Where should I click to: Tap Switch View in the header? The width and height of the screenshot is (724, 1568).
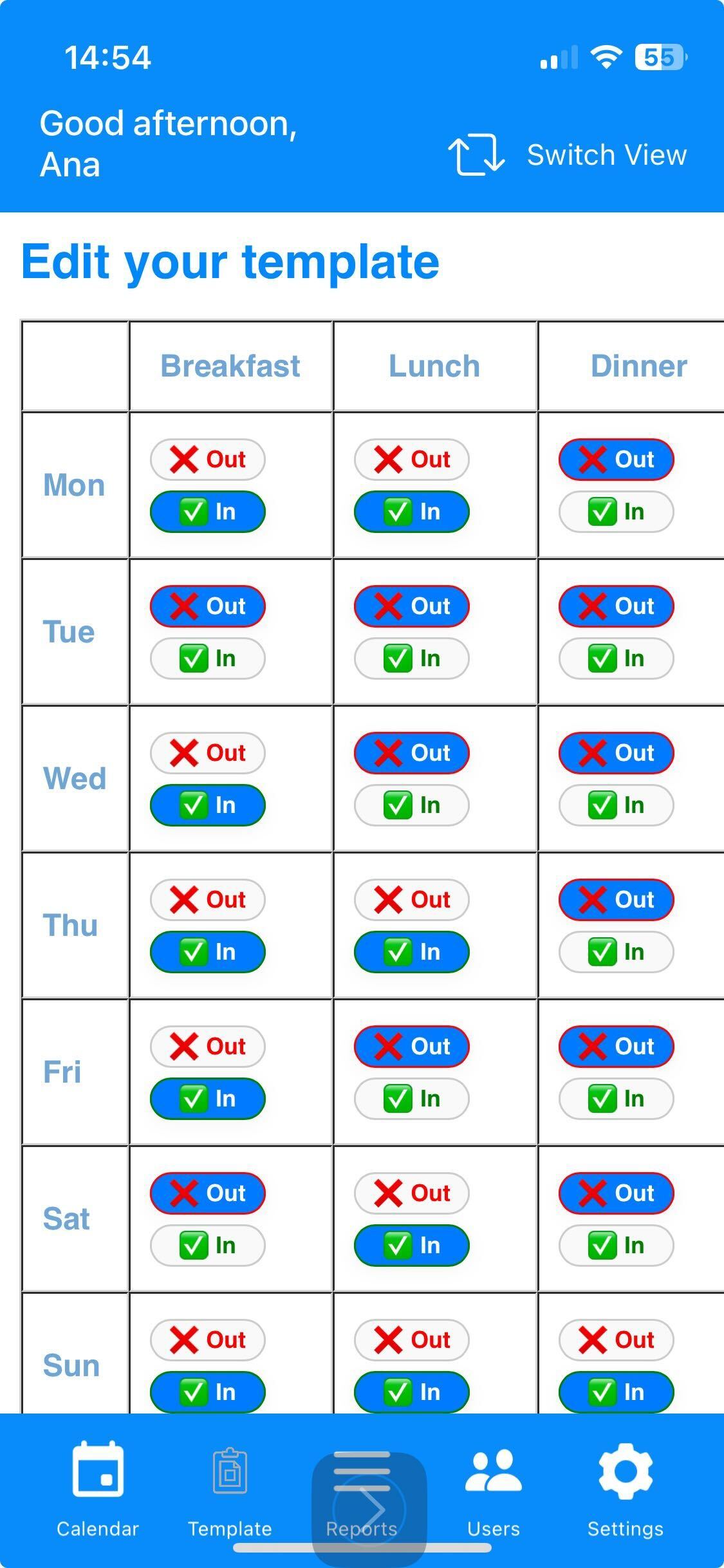[569, 155]
